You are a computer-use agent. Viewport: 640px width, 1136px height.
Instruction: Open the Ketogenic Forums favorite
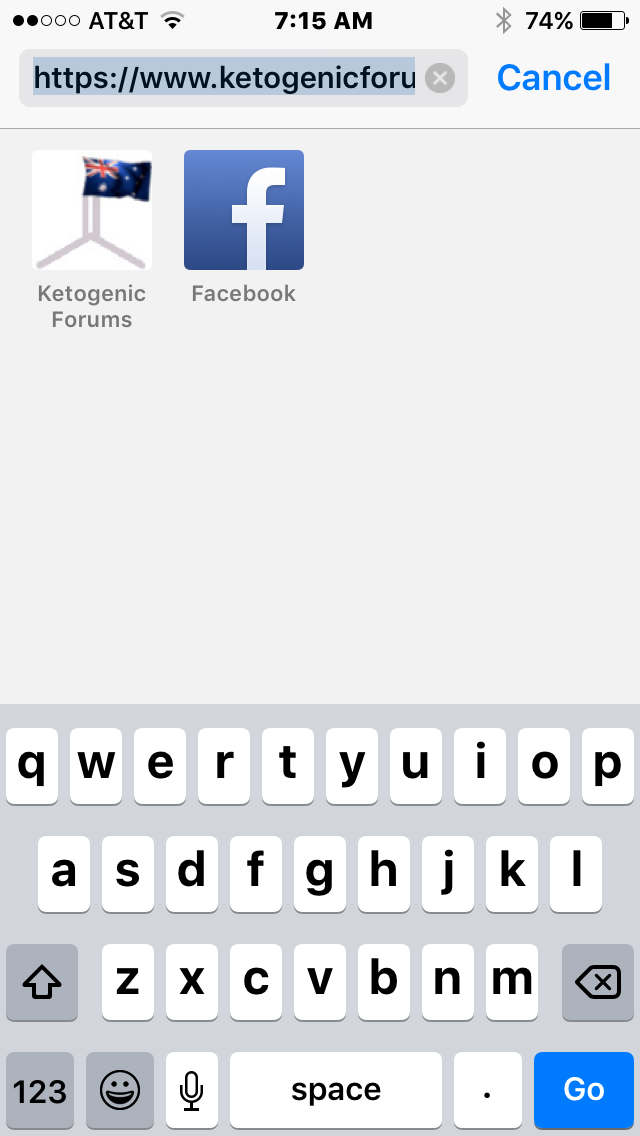[92, 239]
